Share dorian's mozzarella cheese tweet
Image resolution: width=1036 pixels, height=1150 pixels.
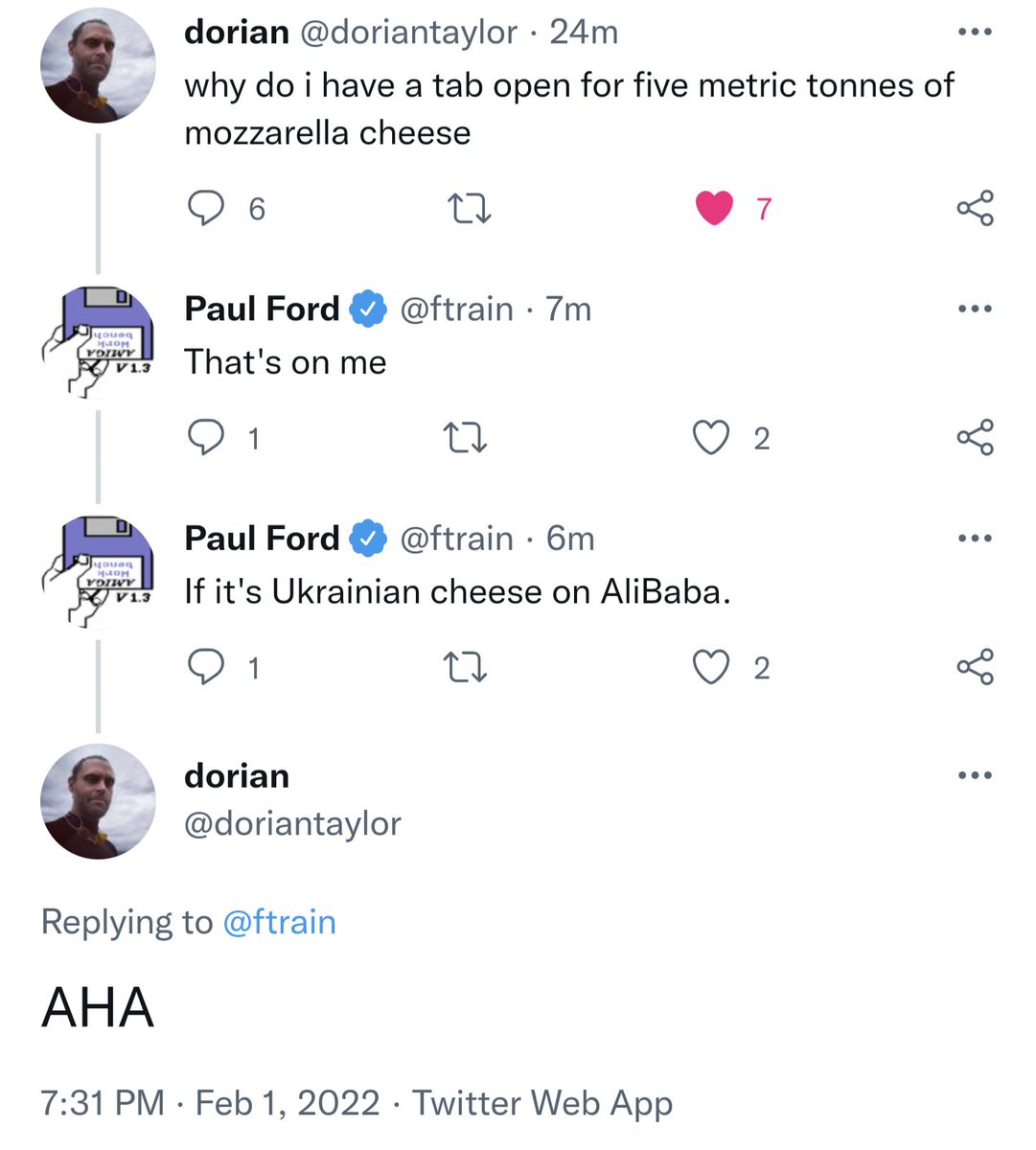coord(977,207)
